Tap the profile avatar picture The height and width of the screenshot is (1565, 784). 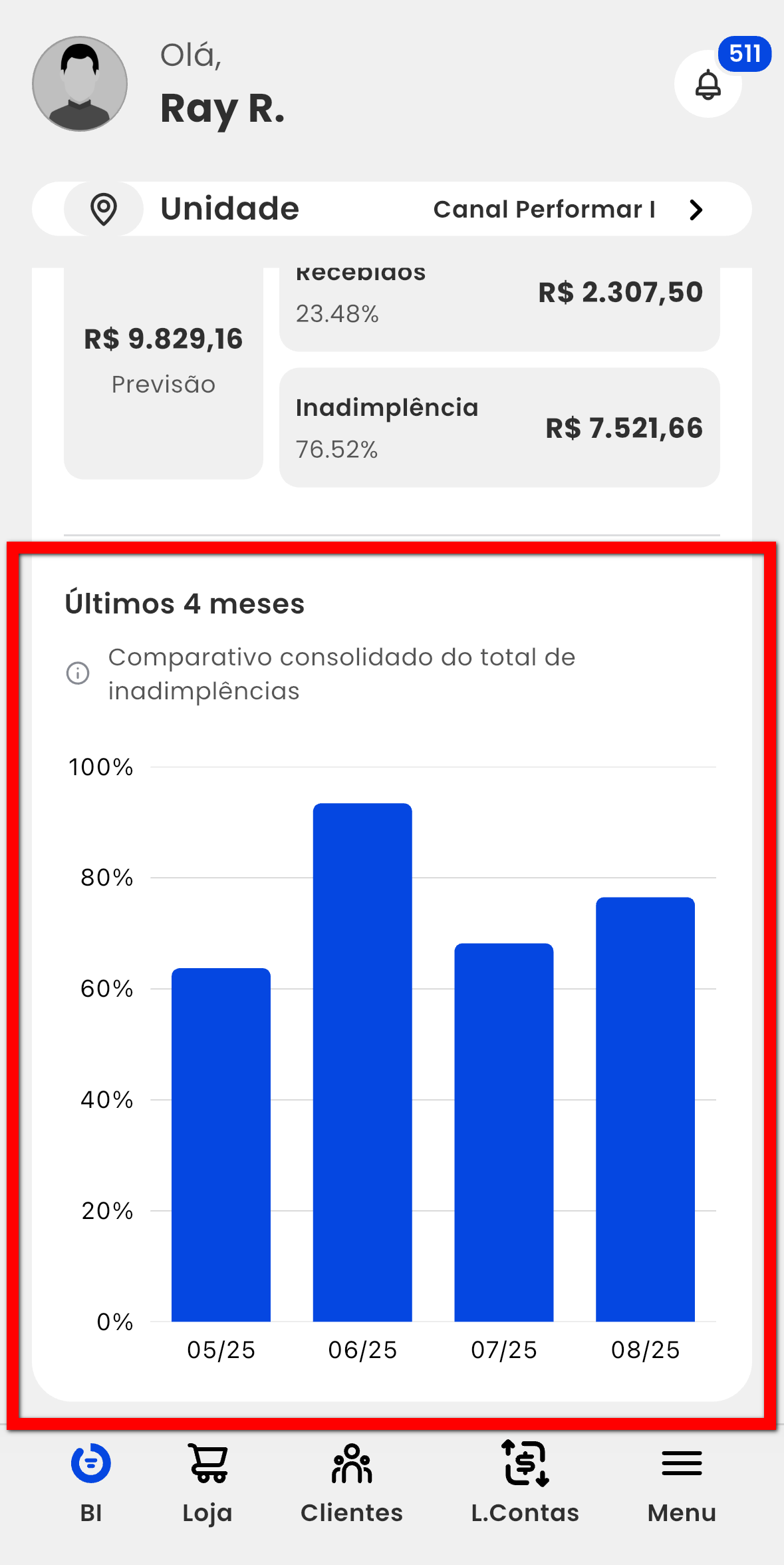coord(80,84)
